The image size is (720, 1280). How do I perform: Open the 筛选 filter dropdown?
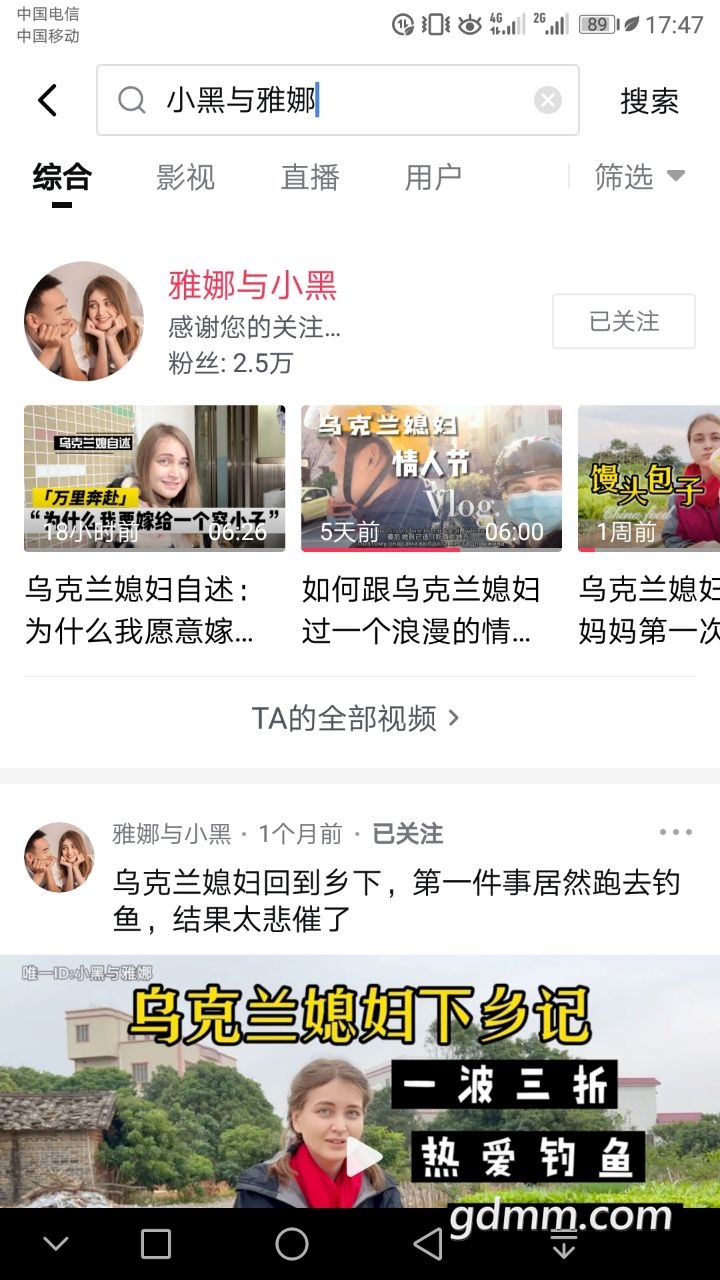(x=639, y=177)
